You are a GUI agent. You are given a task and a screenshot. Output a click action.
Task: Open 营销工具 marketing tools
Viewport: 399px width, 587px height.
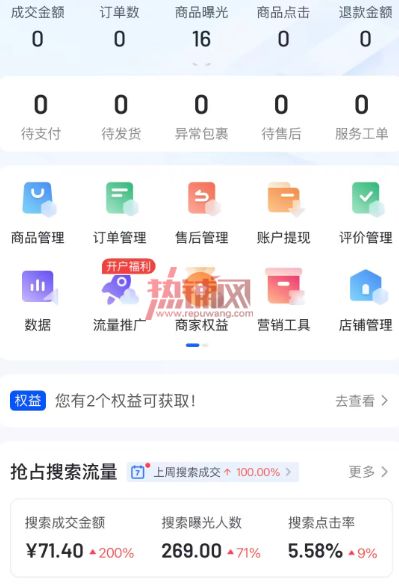tap(284, 301)
